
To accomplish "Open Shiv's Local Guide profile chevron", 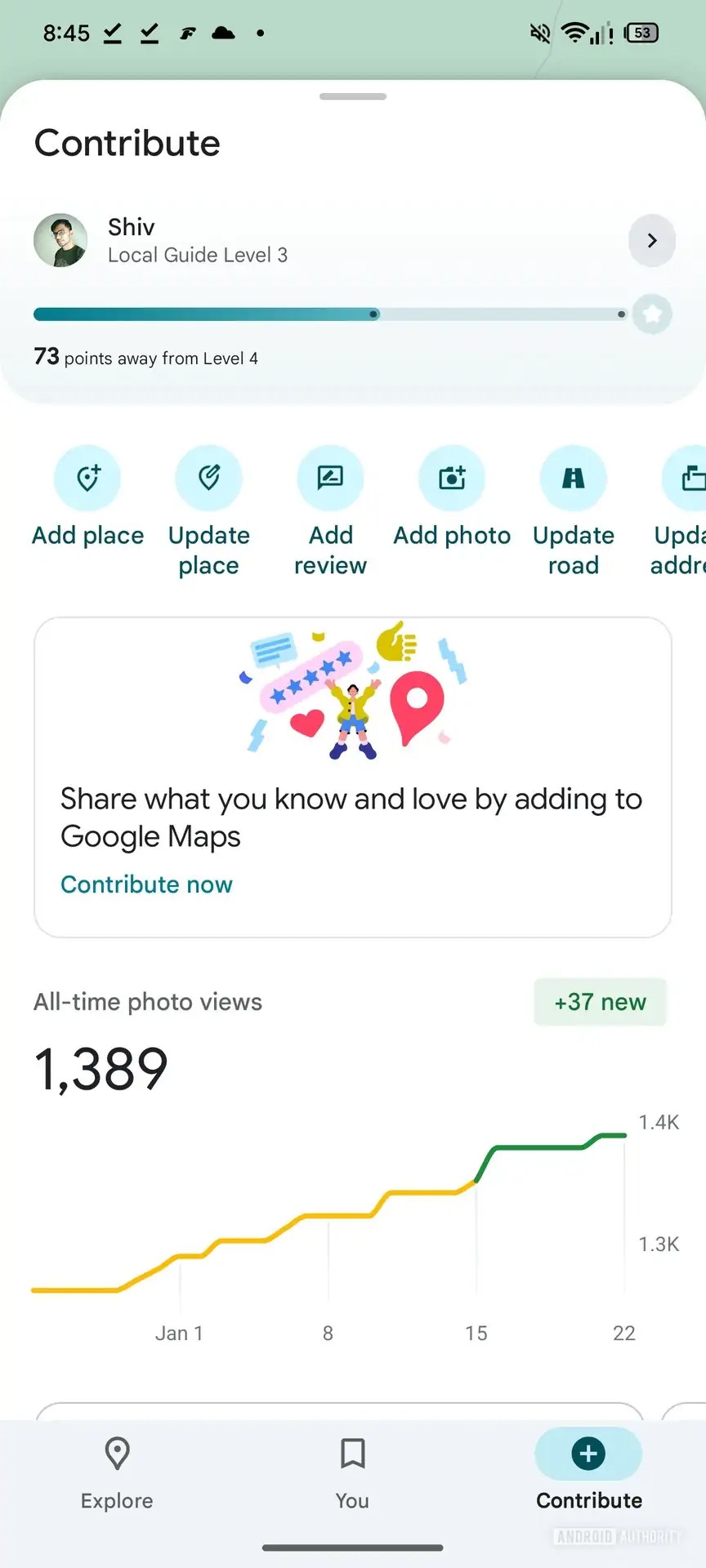I will 651,240.
